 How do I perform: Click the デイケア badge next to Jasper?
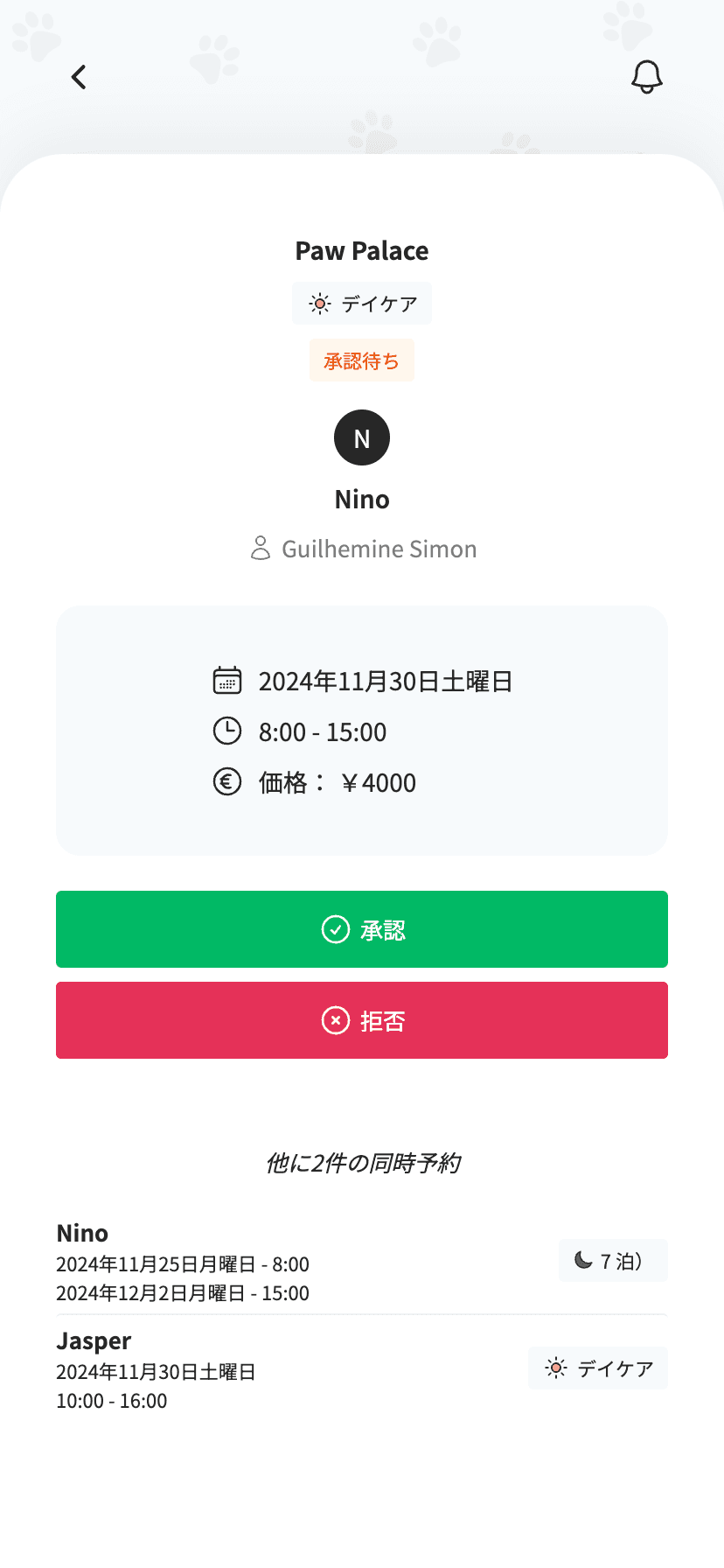[597, 1368]
